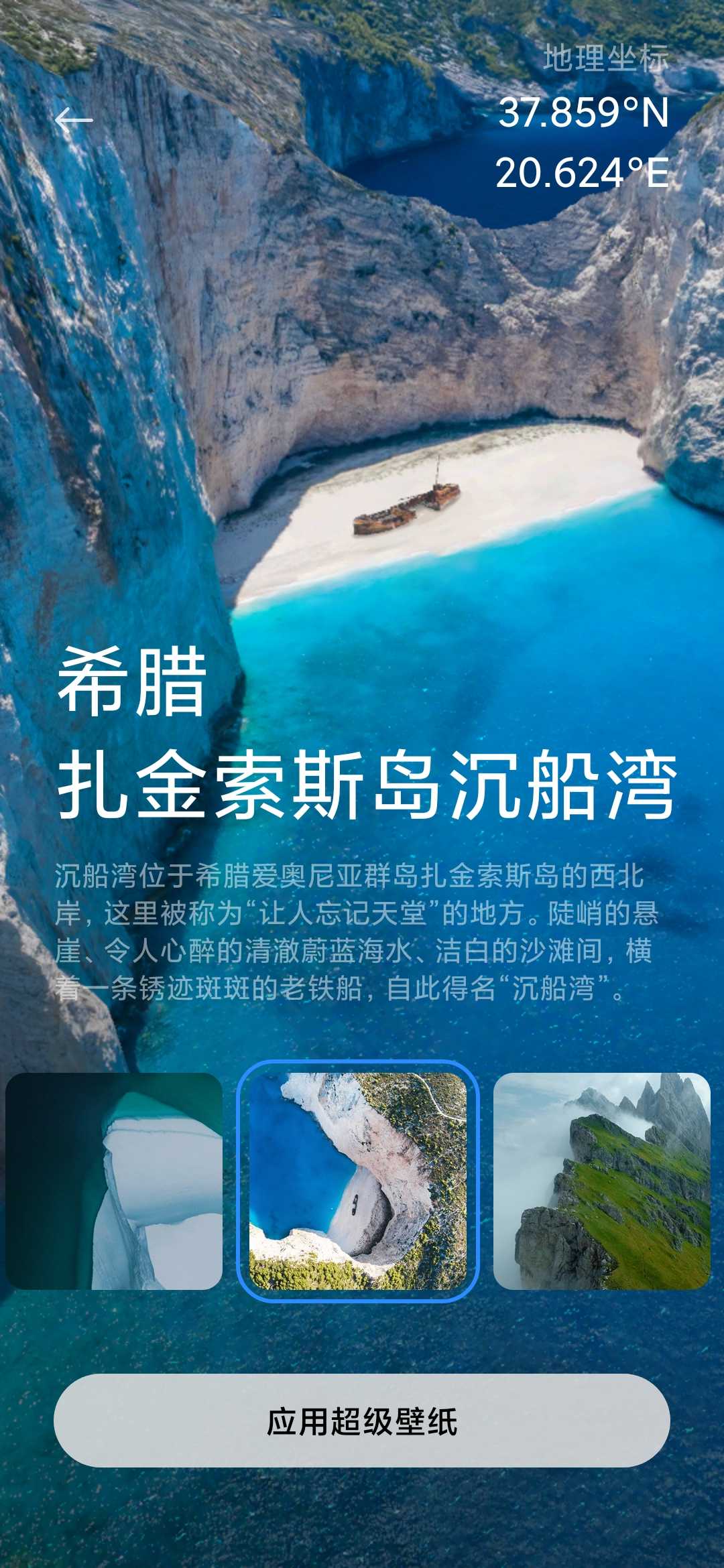Tap 应用超级壁纸 to apply the wallpaper
724x1568 pixels.
362,1421
